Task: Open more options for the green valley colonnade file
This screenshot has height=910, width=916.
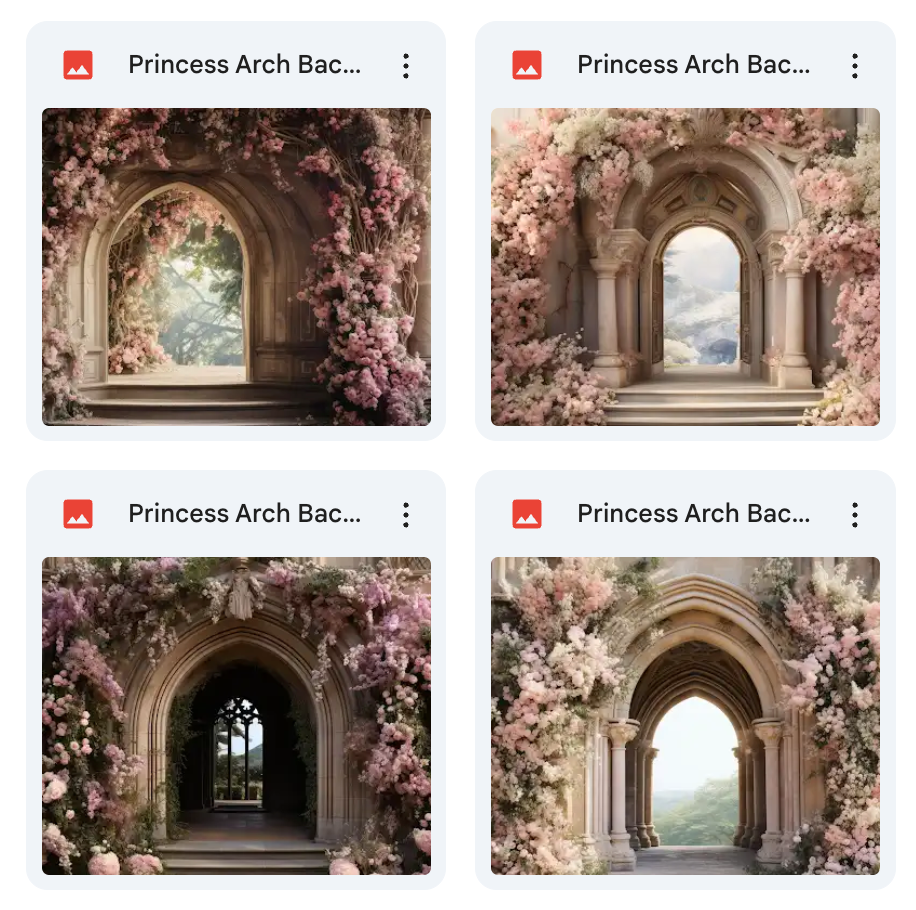Action: pos(854,515)
